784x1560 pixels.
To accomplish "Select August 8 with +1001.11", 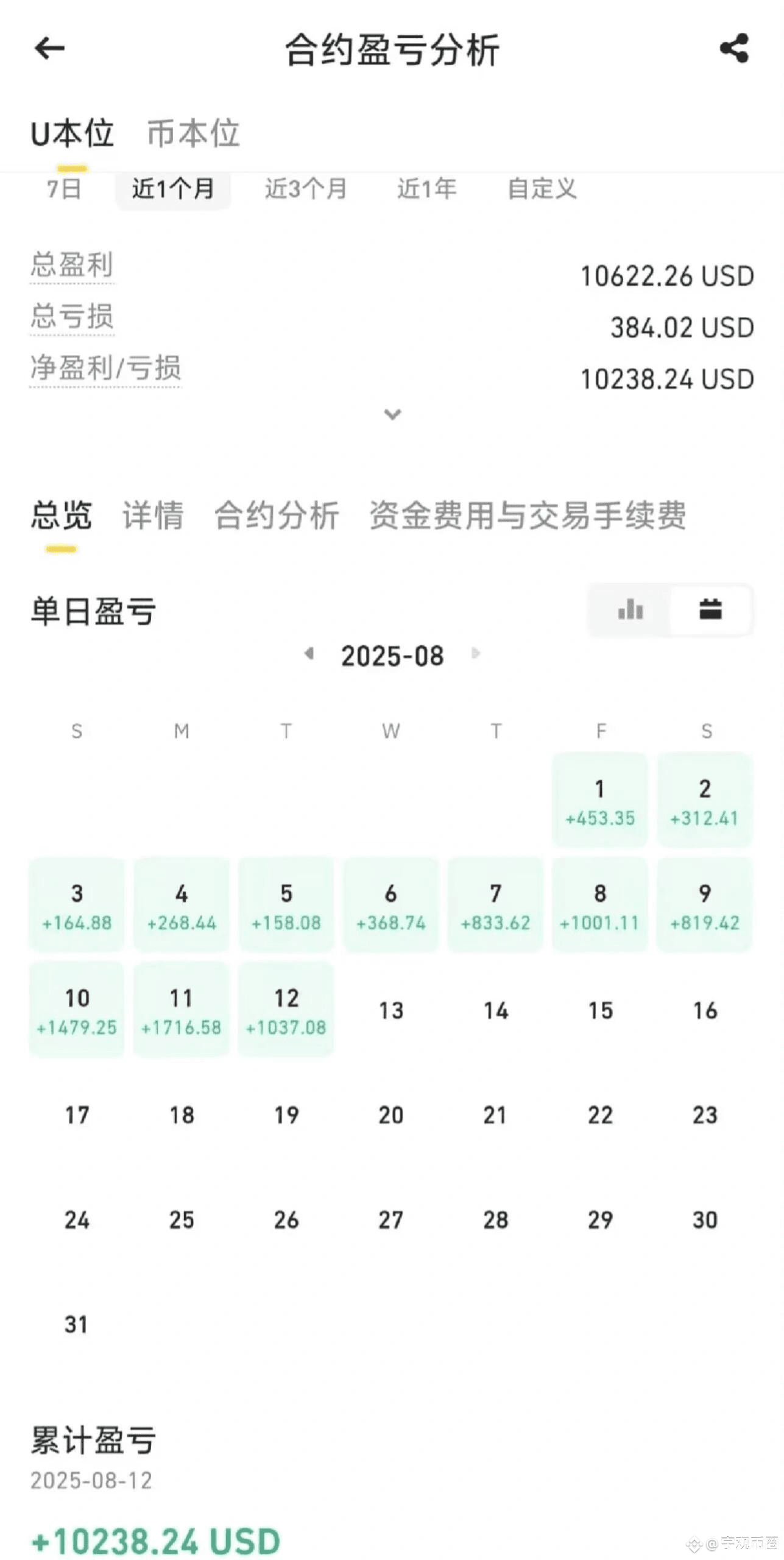I will [600, 906].
